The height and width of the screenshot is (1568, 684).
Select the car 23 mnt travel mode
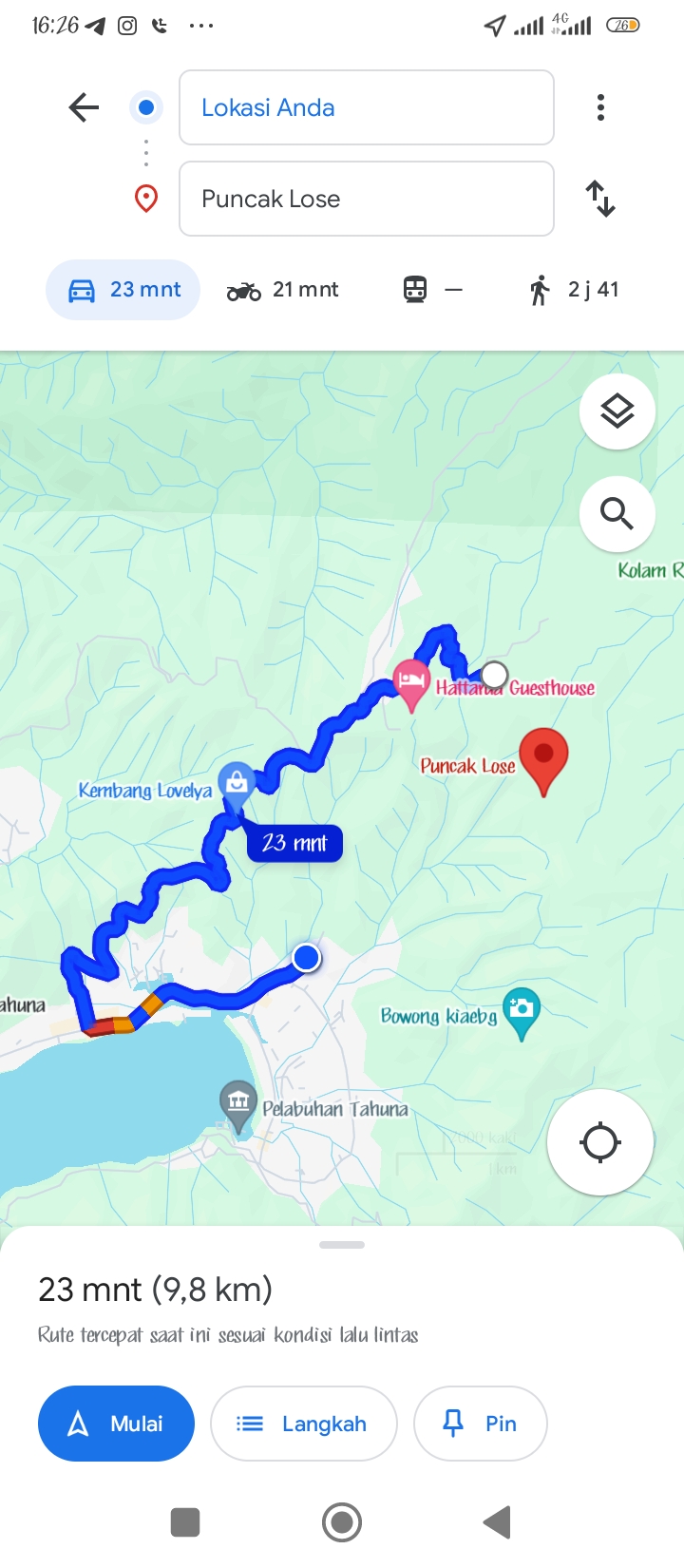(x=123, y=290)
